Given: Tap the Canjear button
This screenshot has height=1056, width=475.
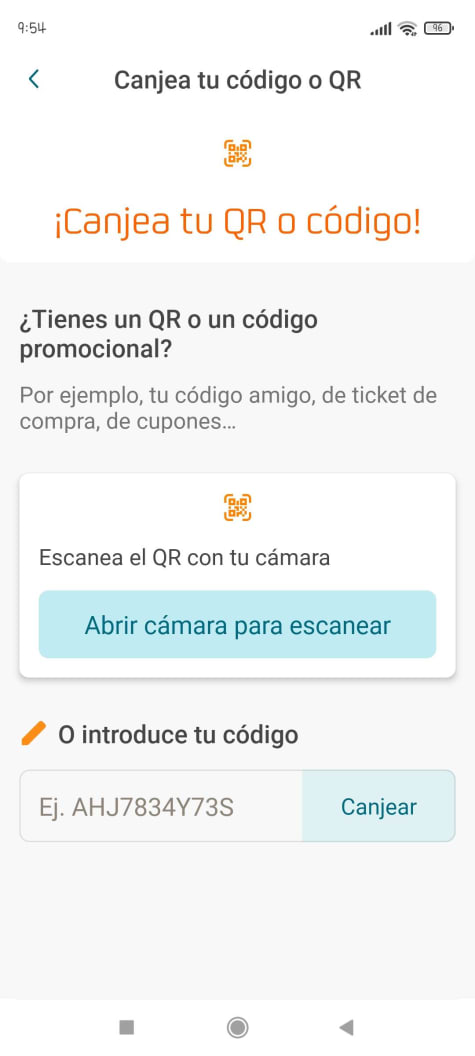Looking at the screenshot, I should (379, 806).
